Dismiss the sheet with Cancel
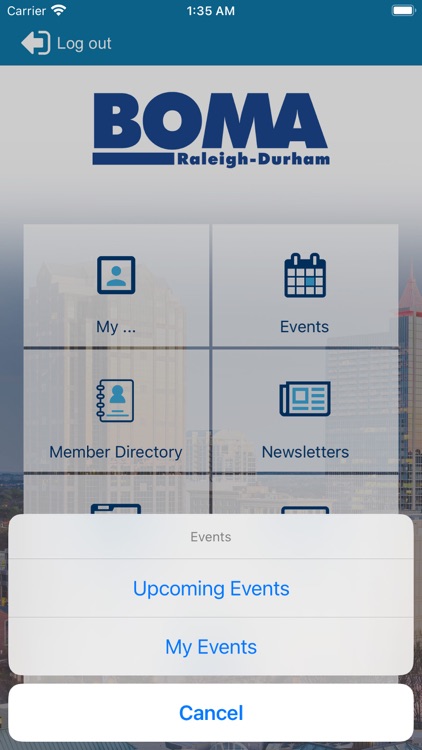 point(211,713)
